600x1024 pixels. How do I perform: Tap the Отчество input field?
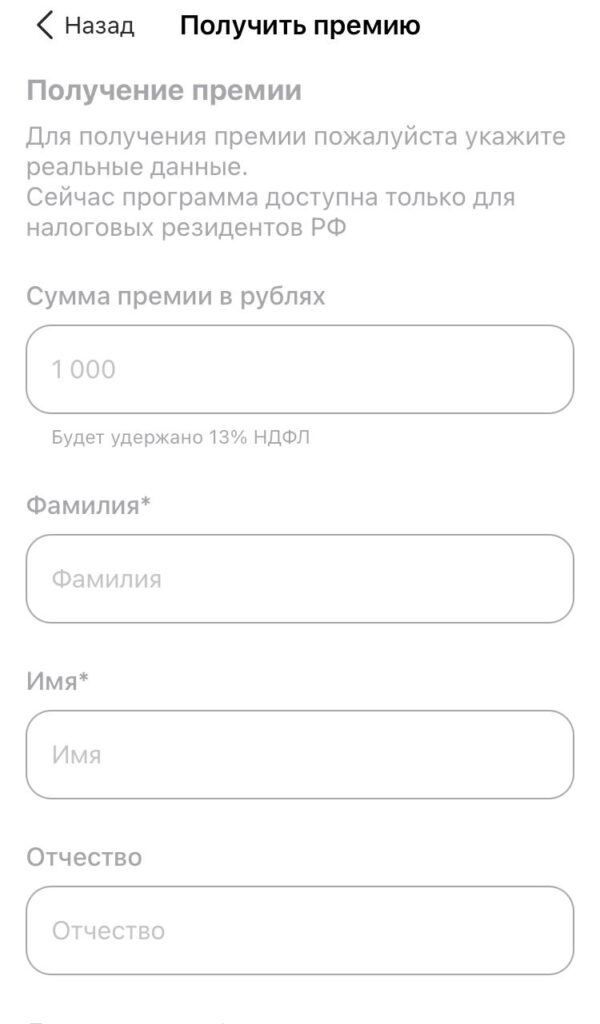point(300,931)
